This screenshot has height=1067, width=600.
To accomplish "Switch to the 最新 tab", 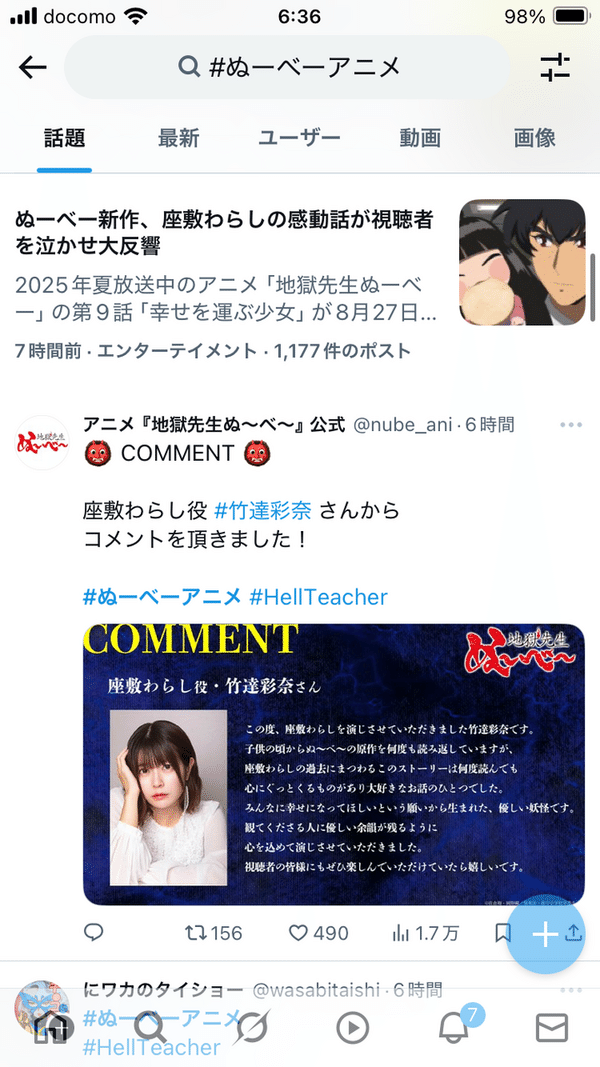I will click(x=178, y=138).
